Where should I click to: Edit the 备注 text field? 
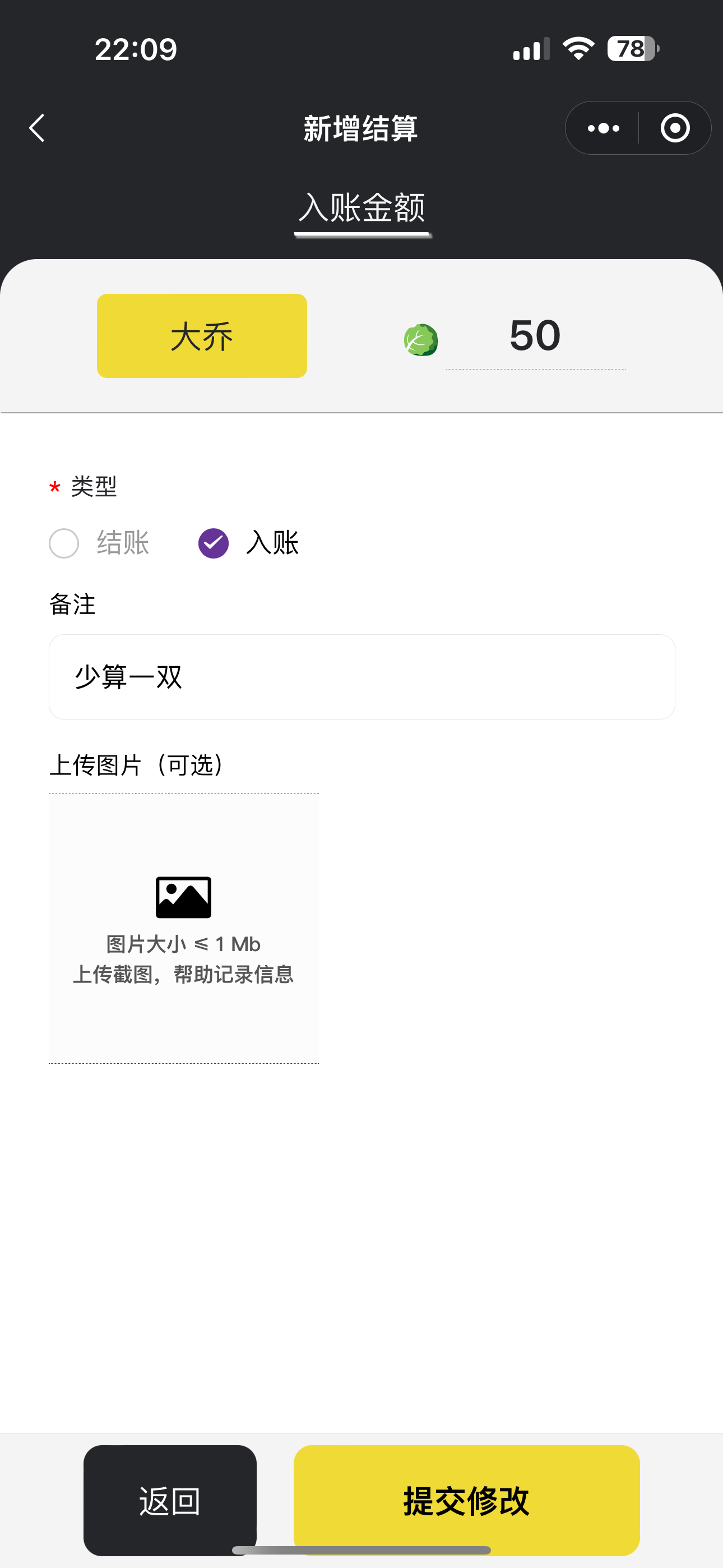click(361, 677)
